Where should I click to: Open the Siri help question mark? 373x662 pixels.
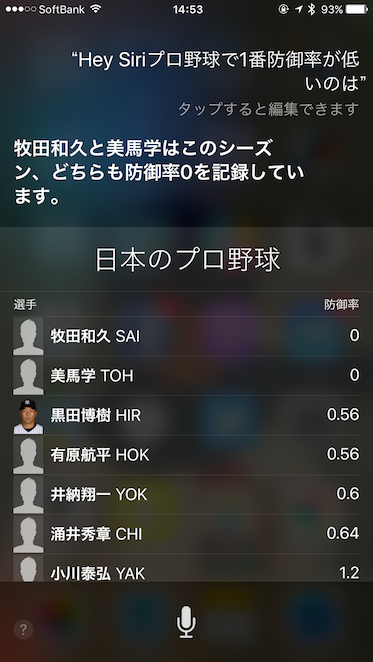(23, 630)
